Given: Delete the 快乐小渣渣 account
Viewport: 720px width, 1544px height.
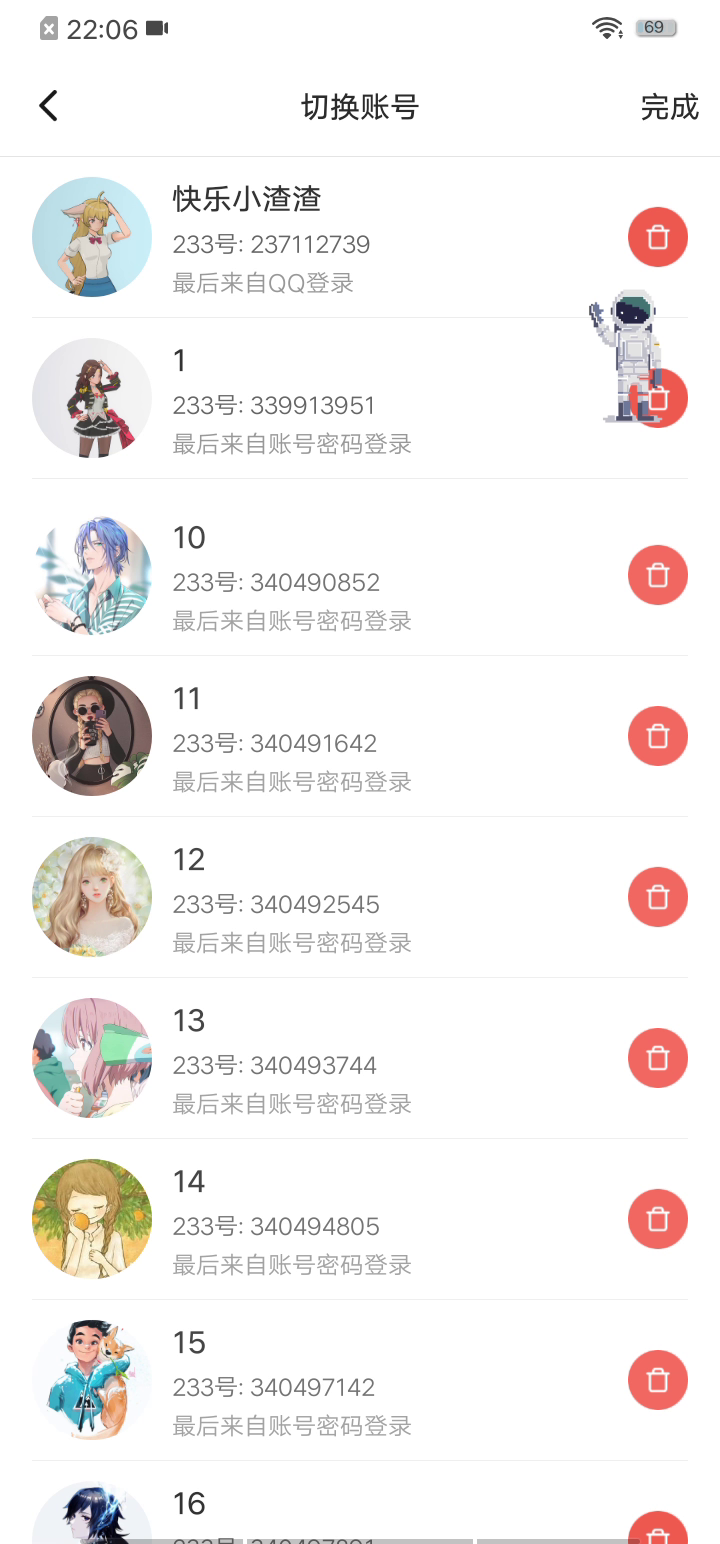Looking at the screenshot, I should pyautogui.click(x=657, y=238).
